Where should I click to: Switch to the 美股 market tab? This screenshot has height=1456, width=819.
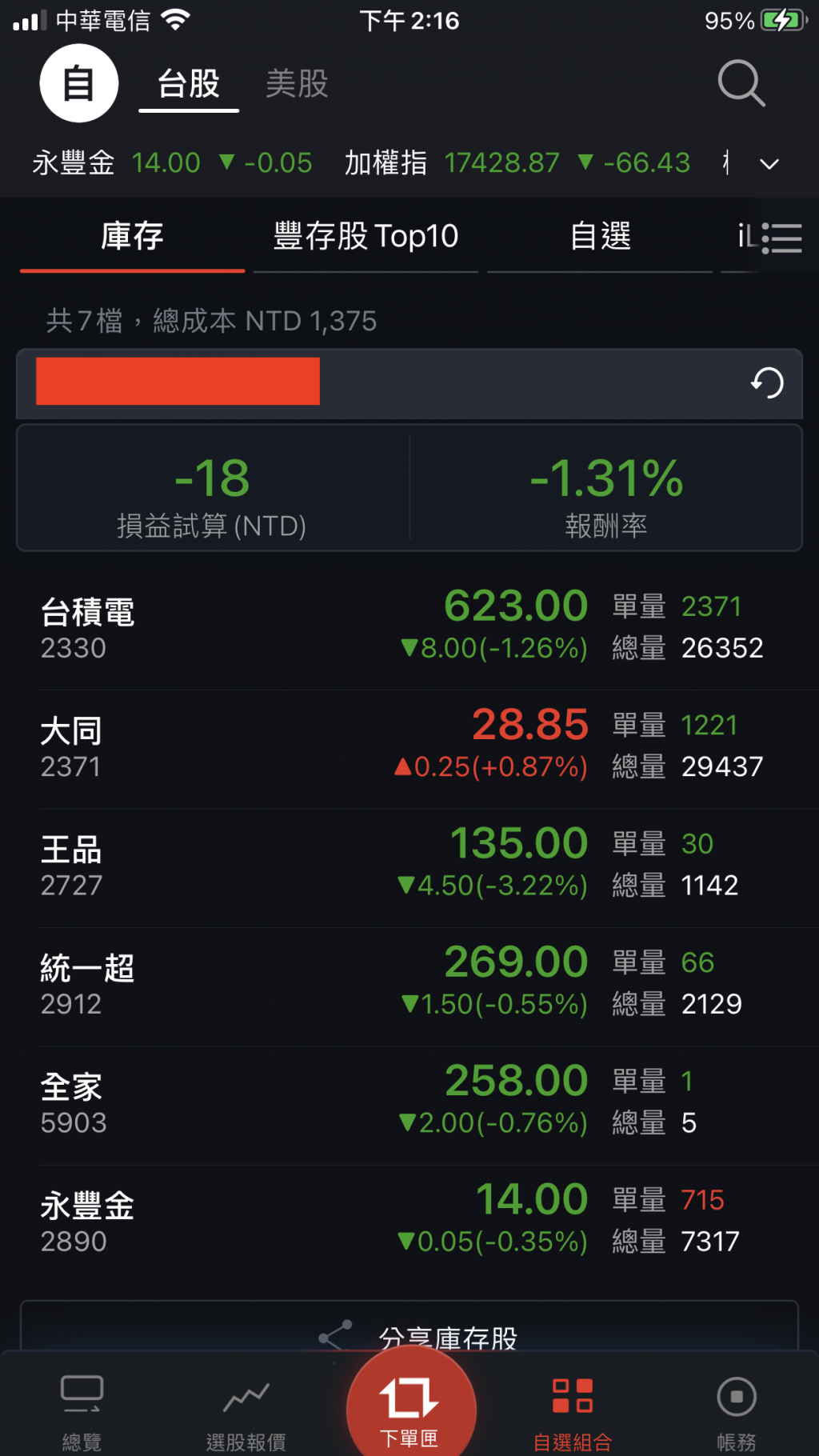coord(297,83)
